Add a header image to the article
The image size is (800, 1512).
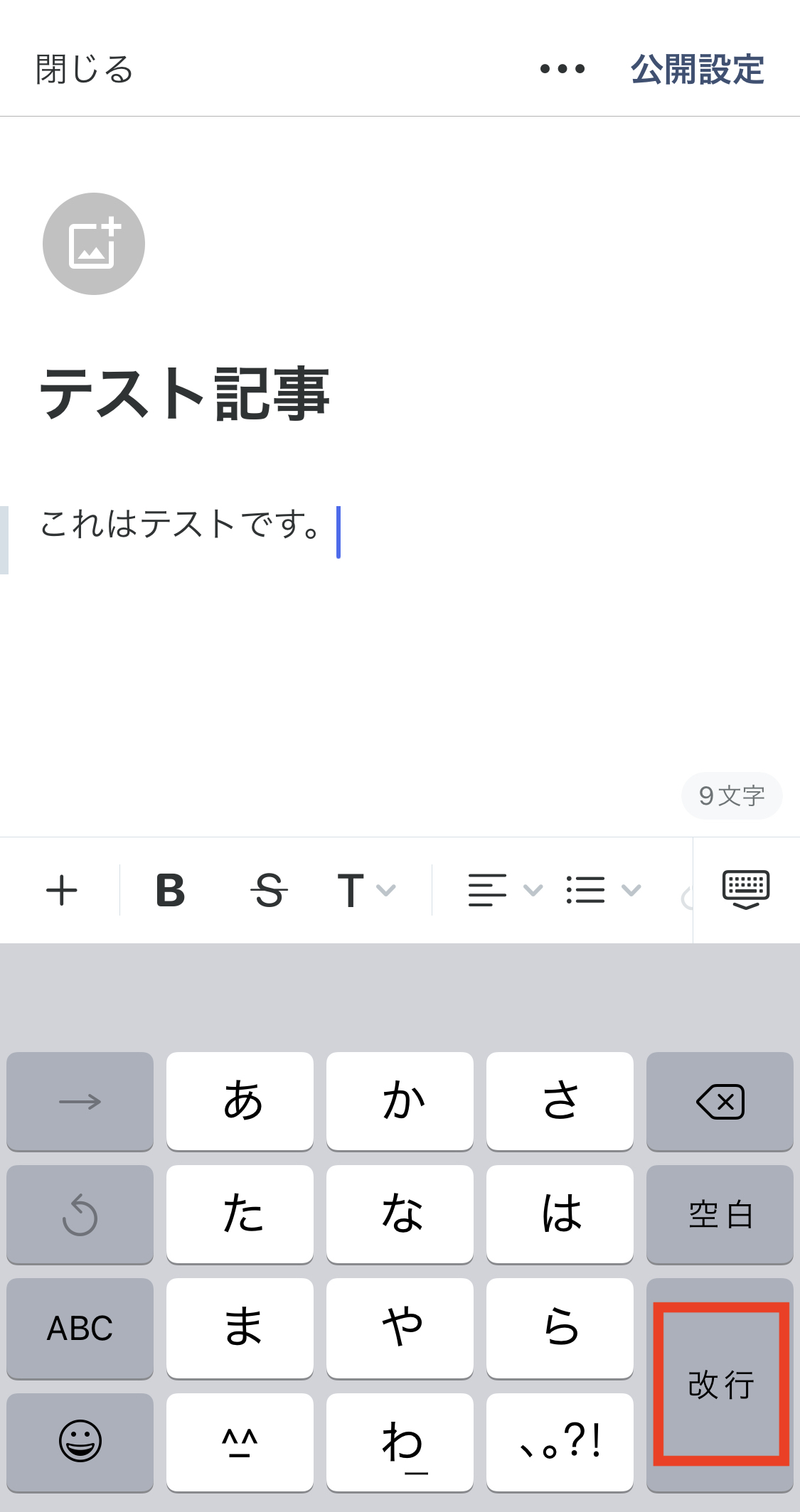94,244
